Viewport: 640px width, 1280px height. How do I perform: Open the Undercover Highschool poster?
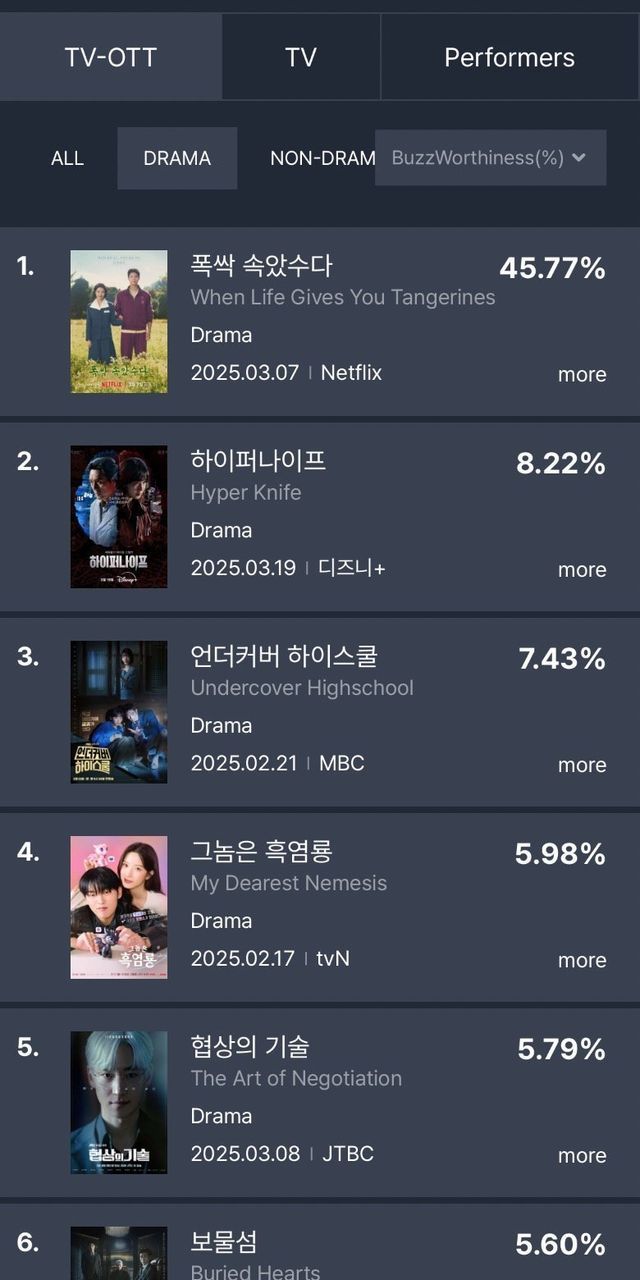pyautogui.click(x=119, y=712)
